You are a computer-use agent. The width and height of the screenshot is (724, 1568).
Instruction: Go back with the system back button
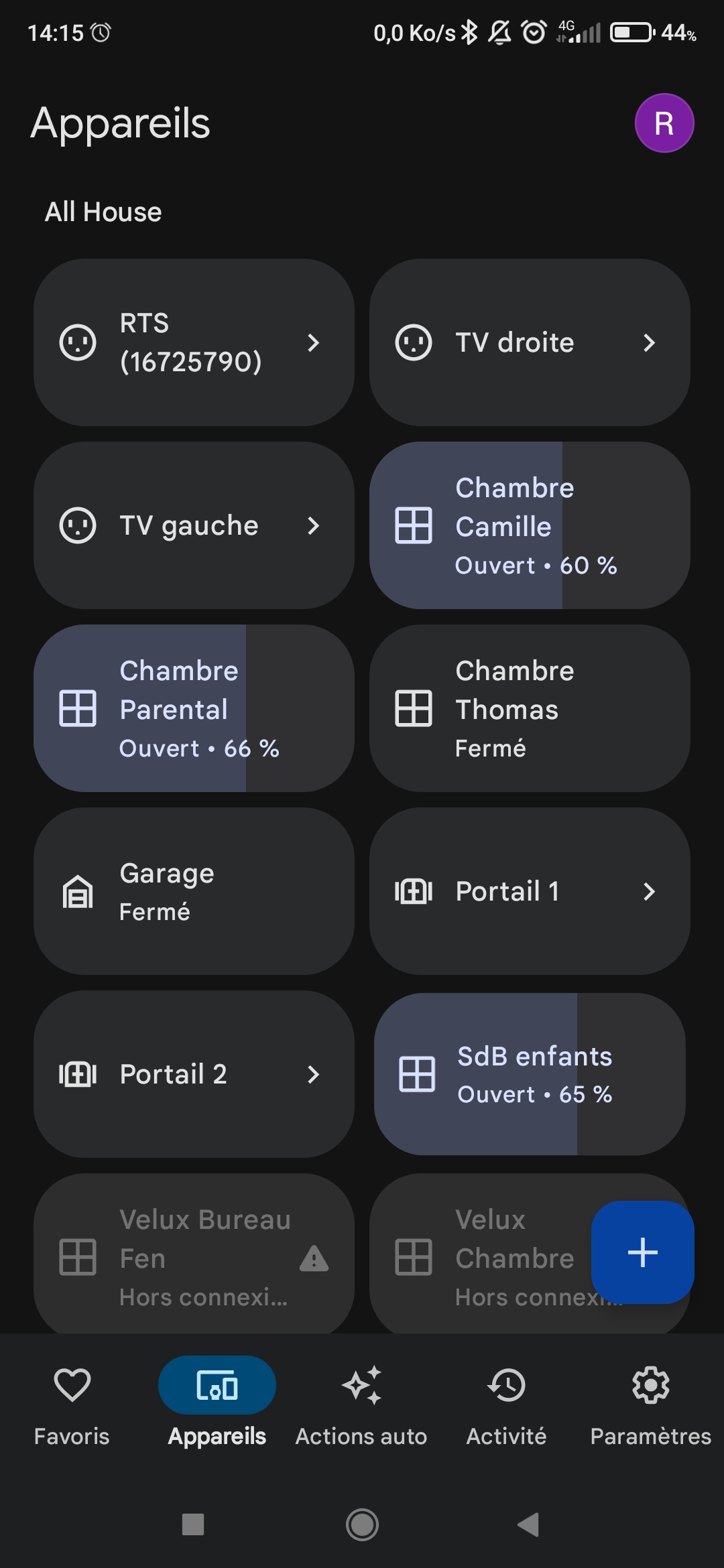point(528,1524)
